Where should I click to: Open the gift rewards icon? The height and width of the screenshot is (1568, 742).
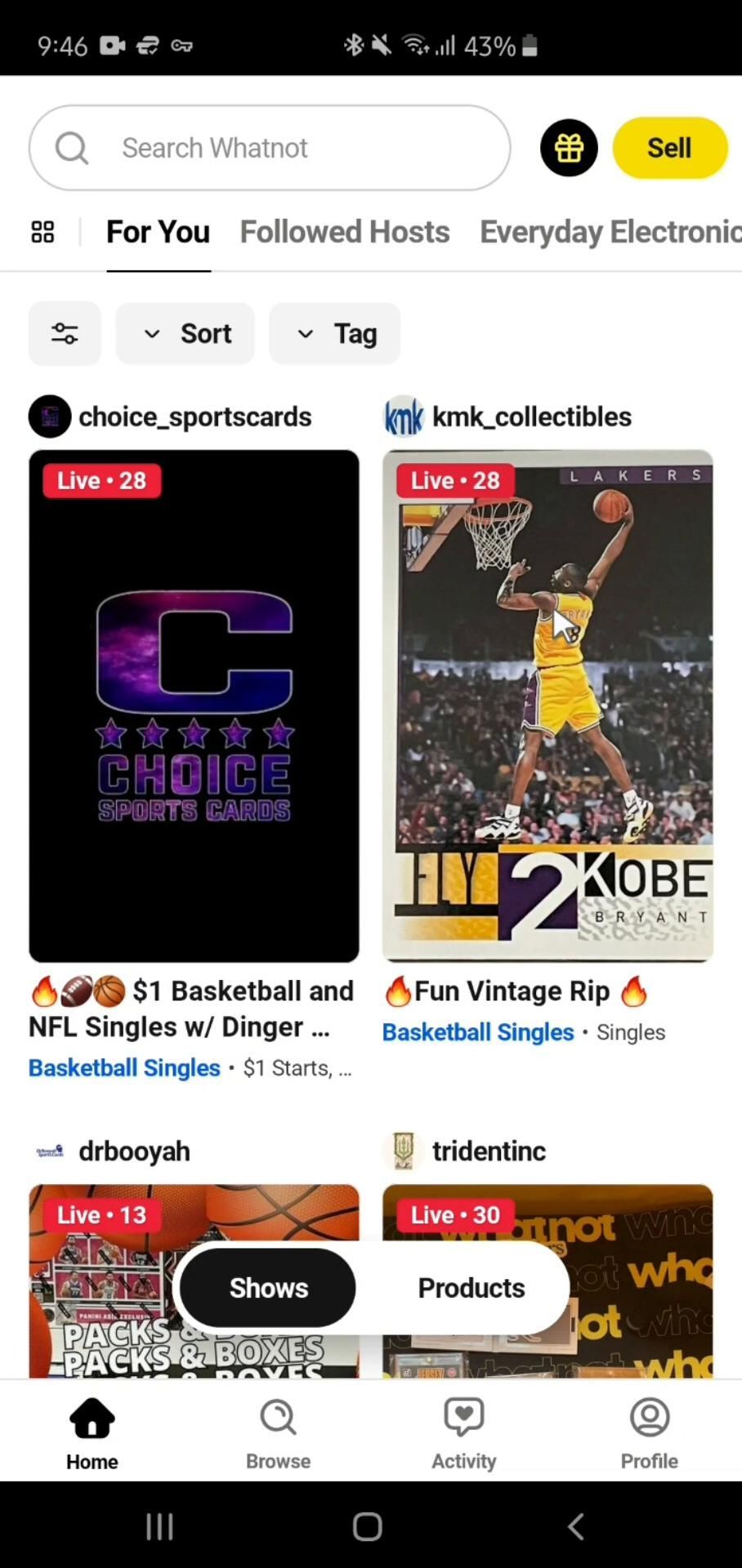(569, 148)
